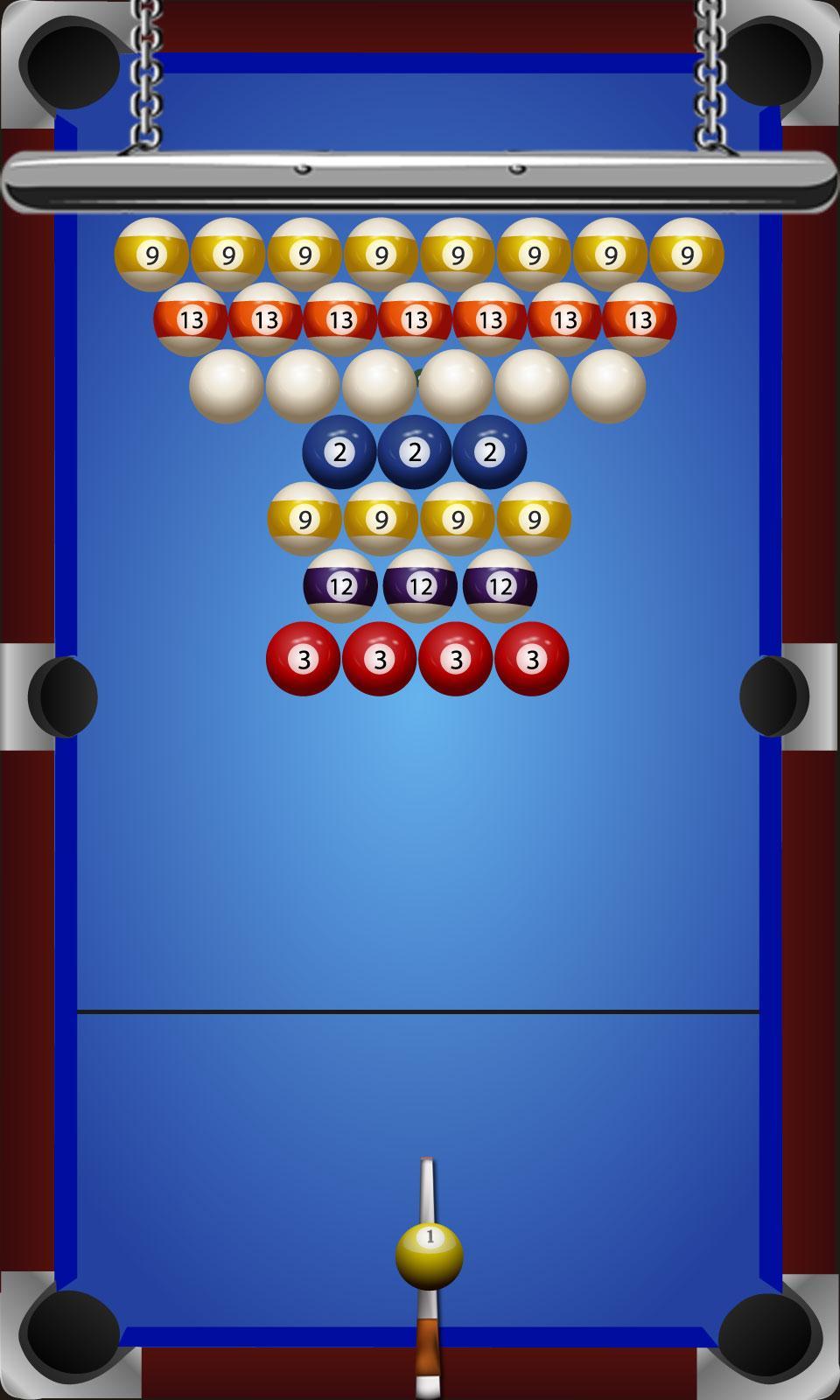840x1400 pixels.
Task: Tap the yellow 1 ball on the cue
Action: coord(429,1256)
